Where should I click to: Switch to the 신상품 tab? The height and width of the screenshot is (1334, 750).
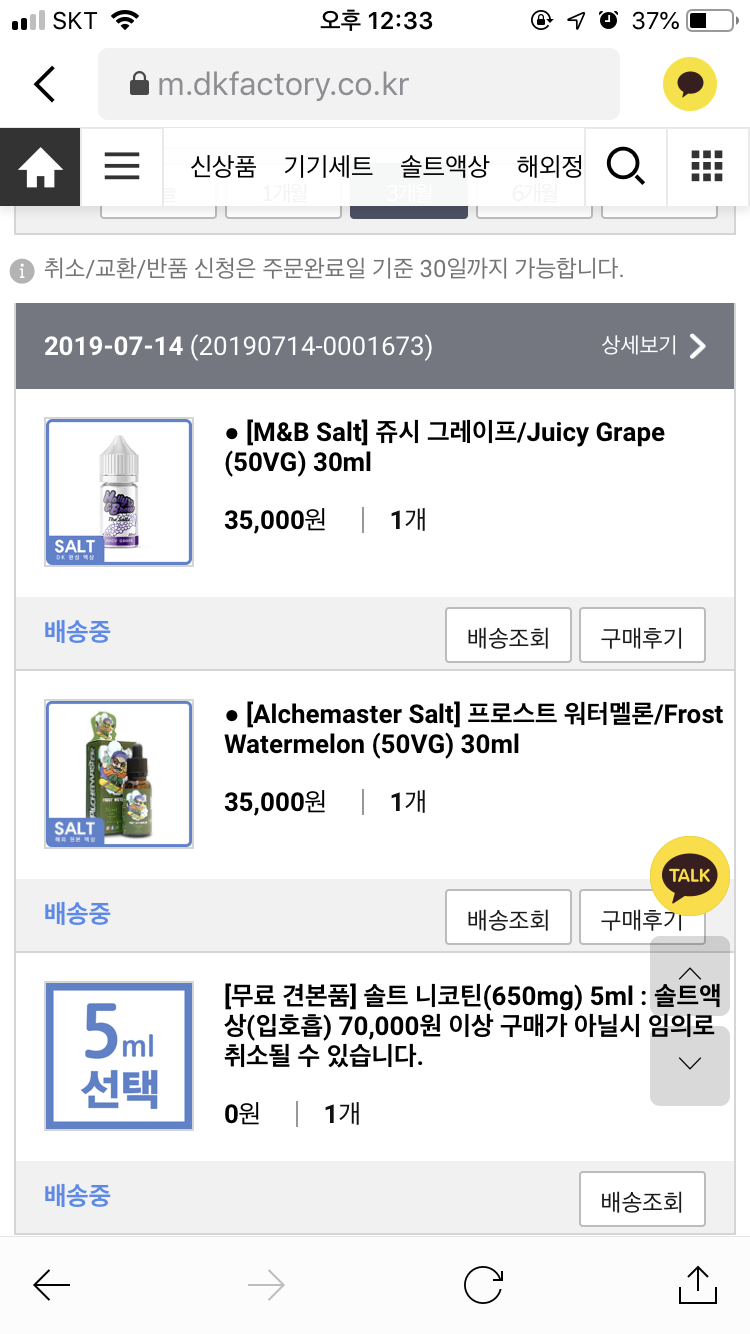(223, 167)
